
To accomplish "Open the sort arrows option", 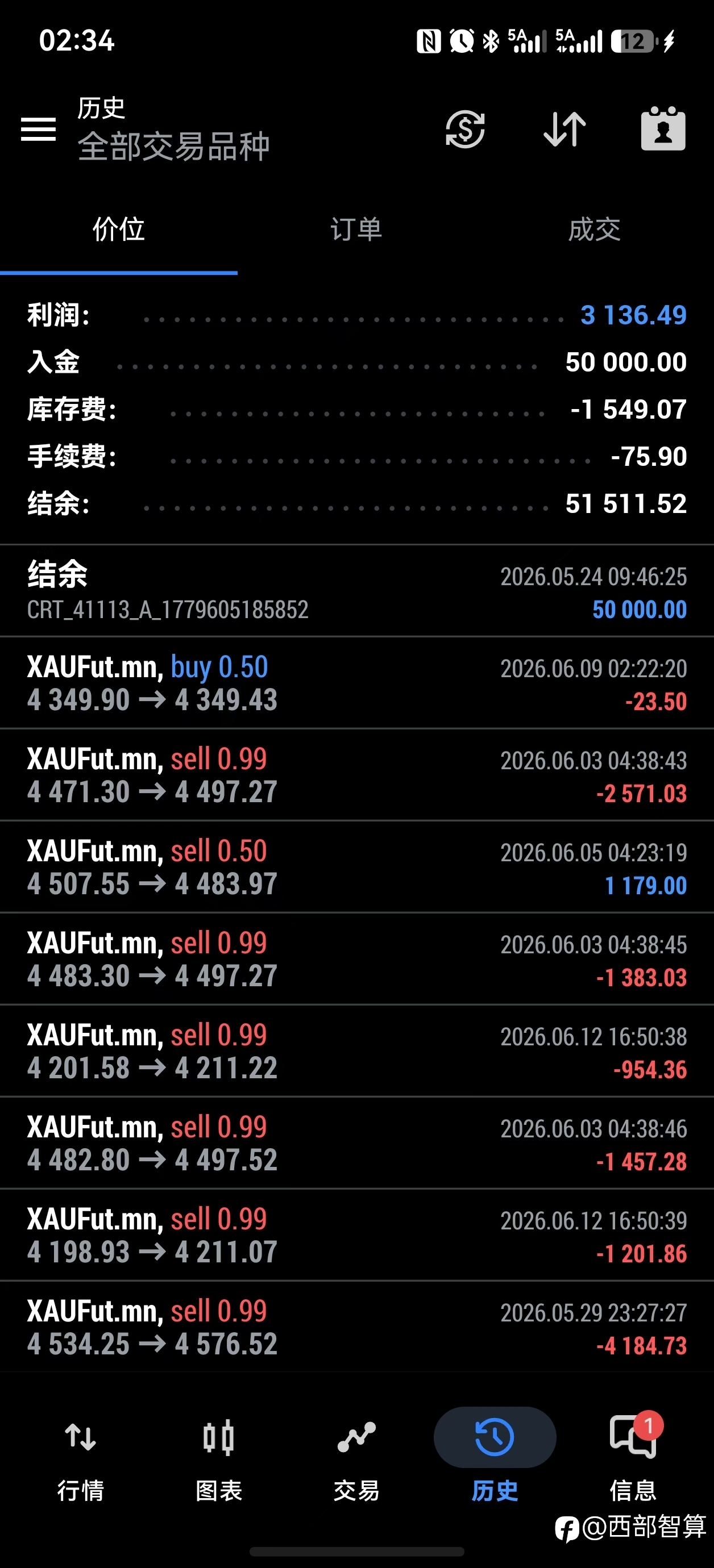I will (x=564, y=129).
